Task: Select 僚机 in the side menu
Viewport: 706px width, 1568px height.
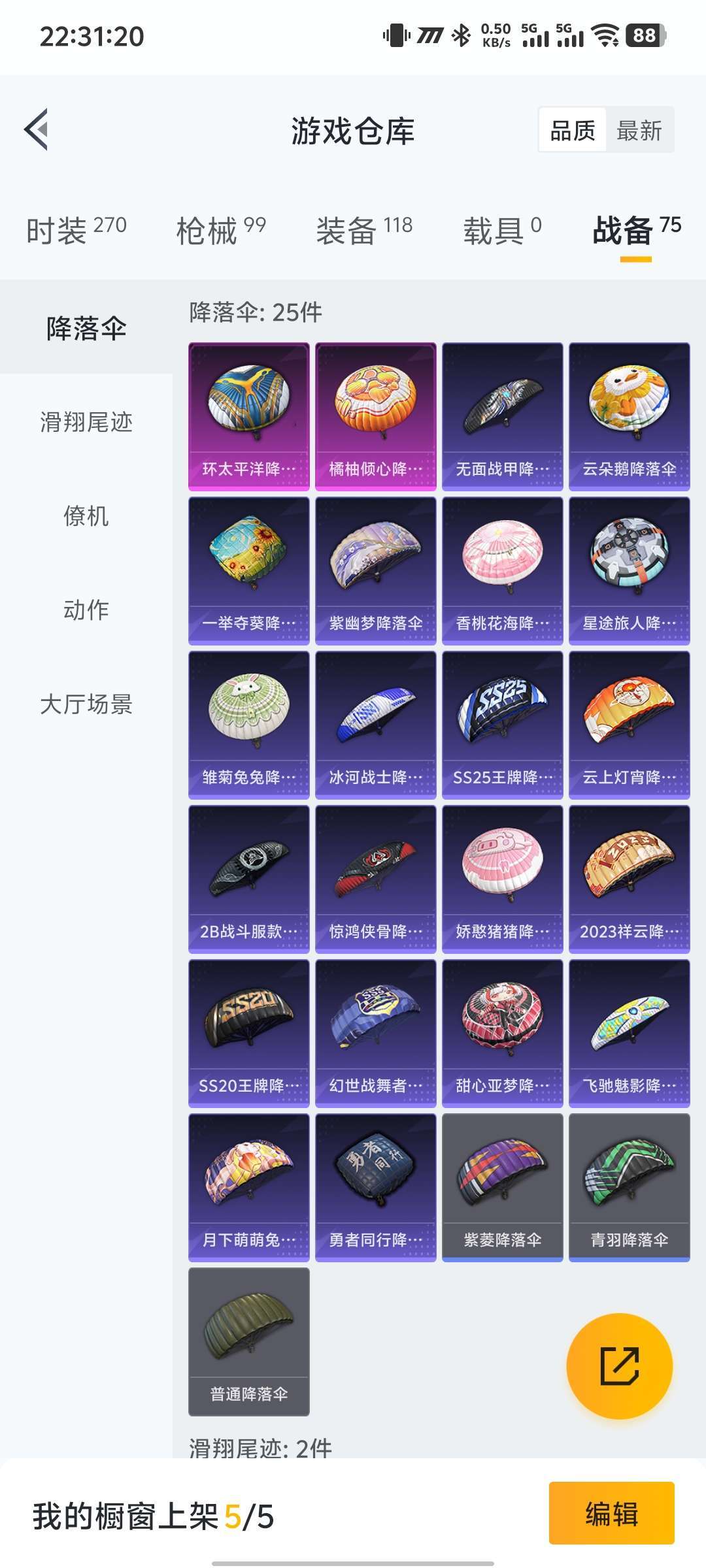Action: 86,516
